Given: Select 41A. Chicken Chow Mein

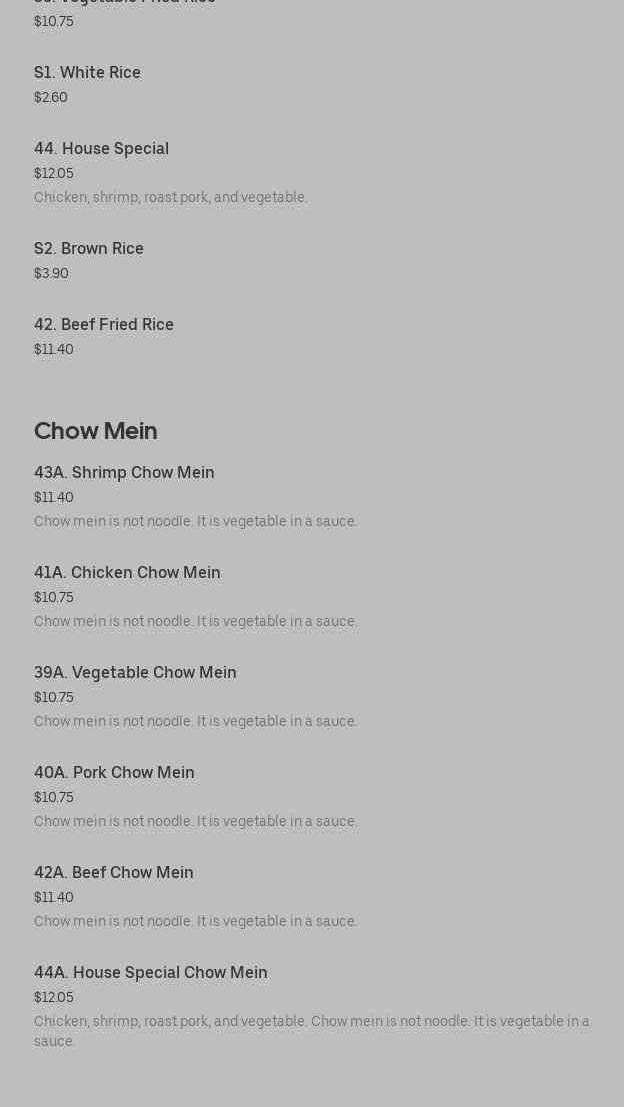Looking at the screenshot, I should pyautogui.click(x=127, y=573).
